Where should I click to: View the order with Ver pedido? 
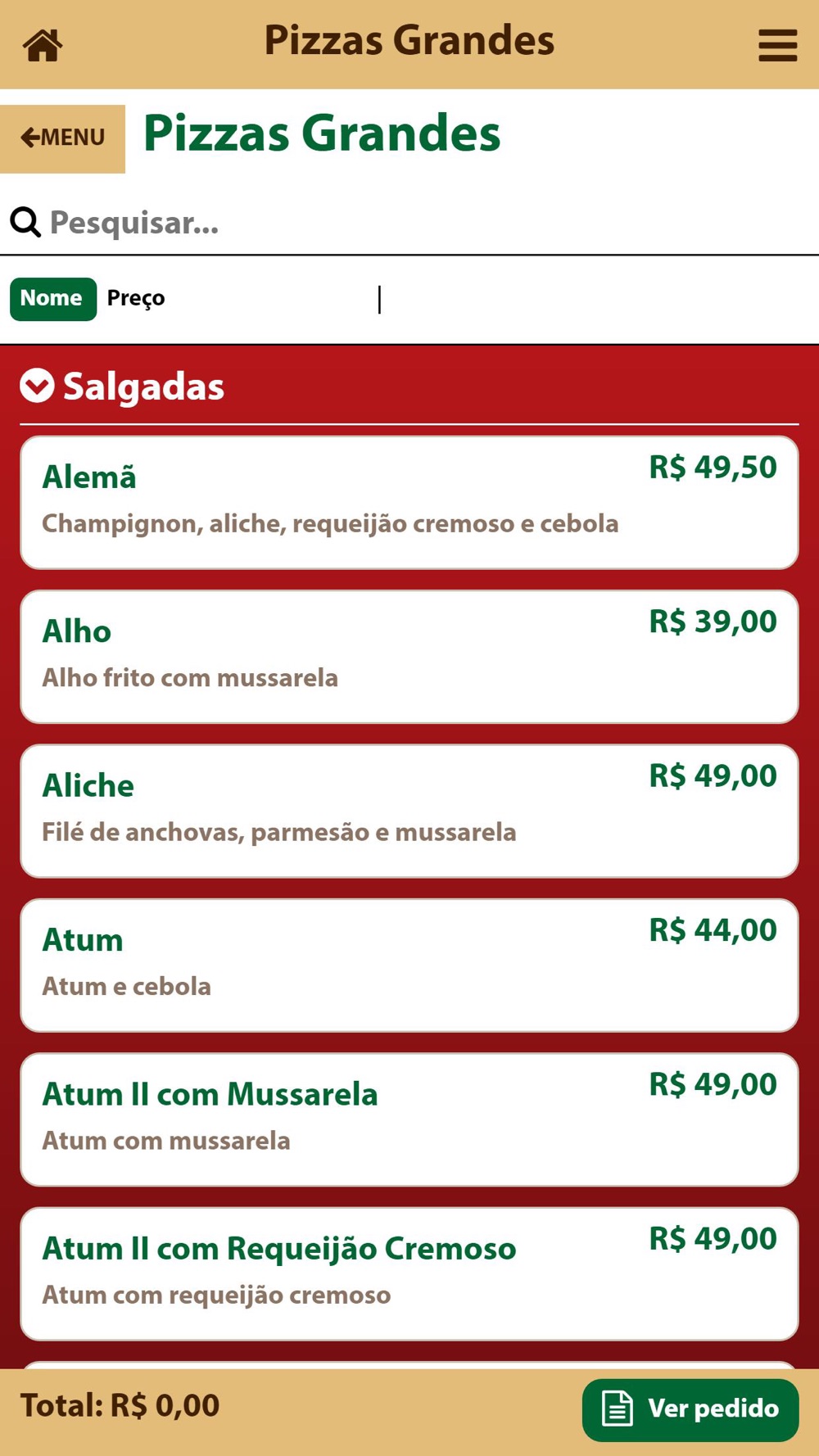click(x=690, y=1410)
